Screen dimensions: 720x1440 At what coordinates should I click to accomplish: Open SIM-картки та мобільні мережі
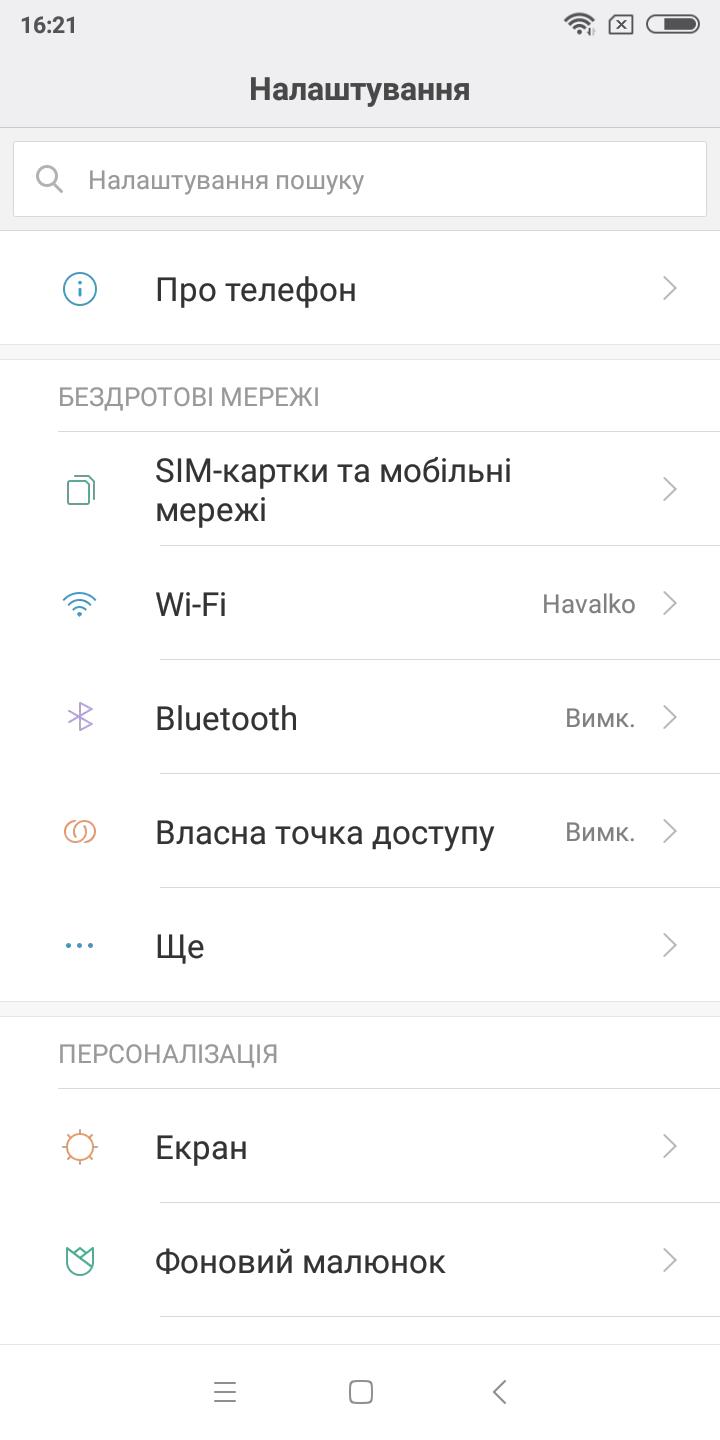360,489
